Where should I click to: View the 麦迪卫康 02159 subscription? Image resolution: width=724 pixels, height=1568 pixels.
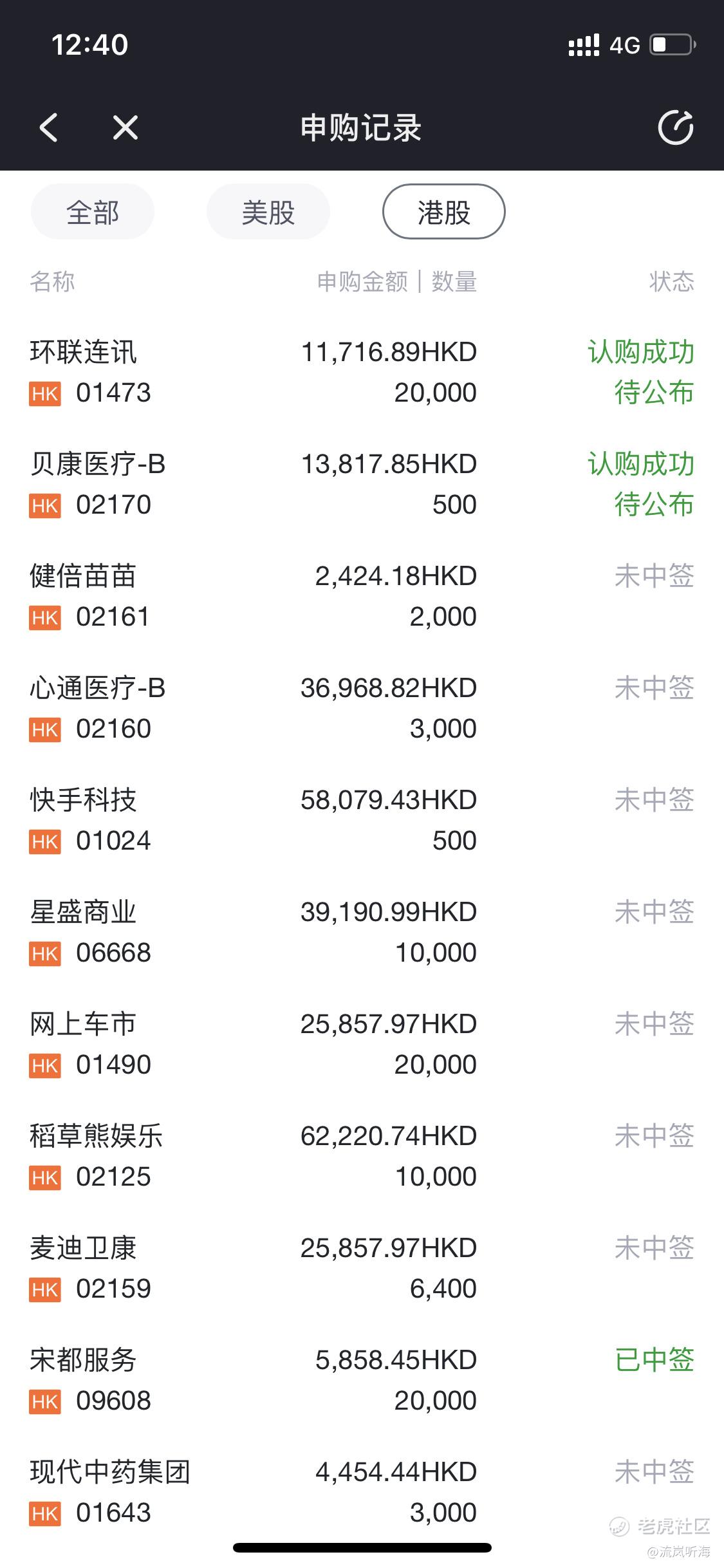click(362, 1268)
